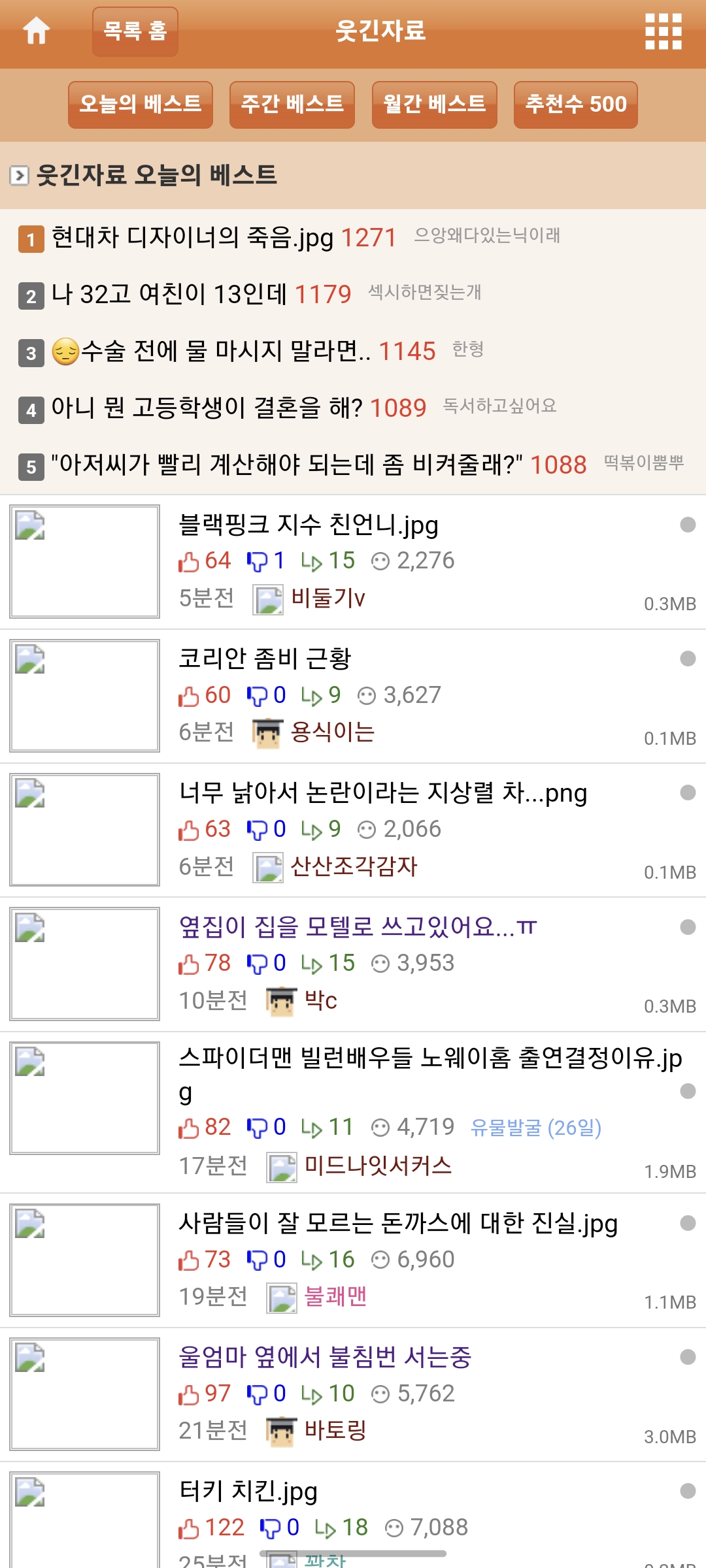Go to the home icon

(36, 31)
